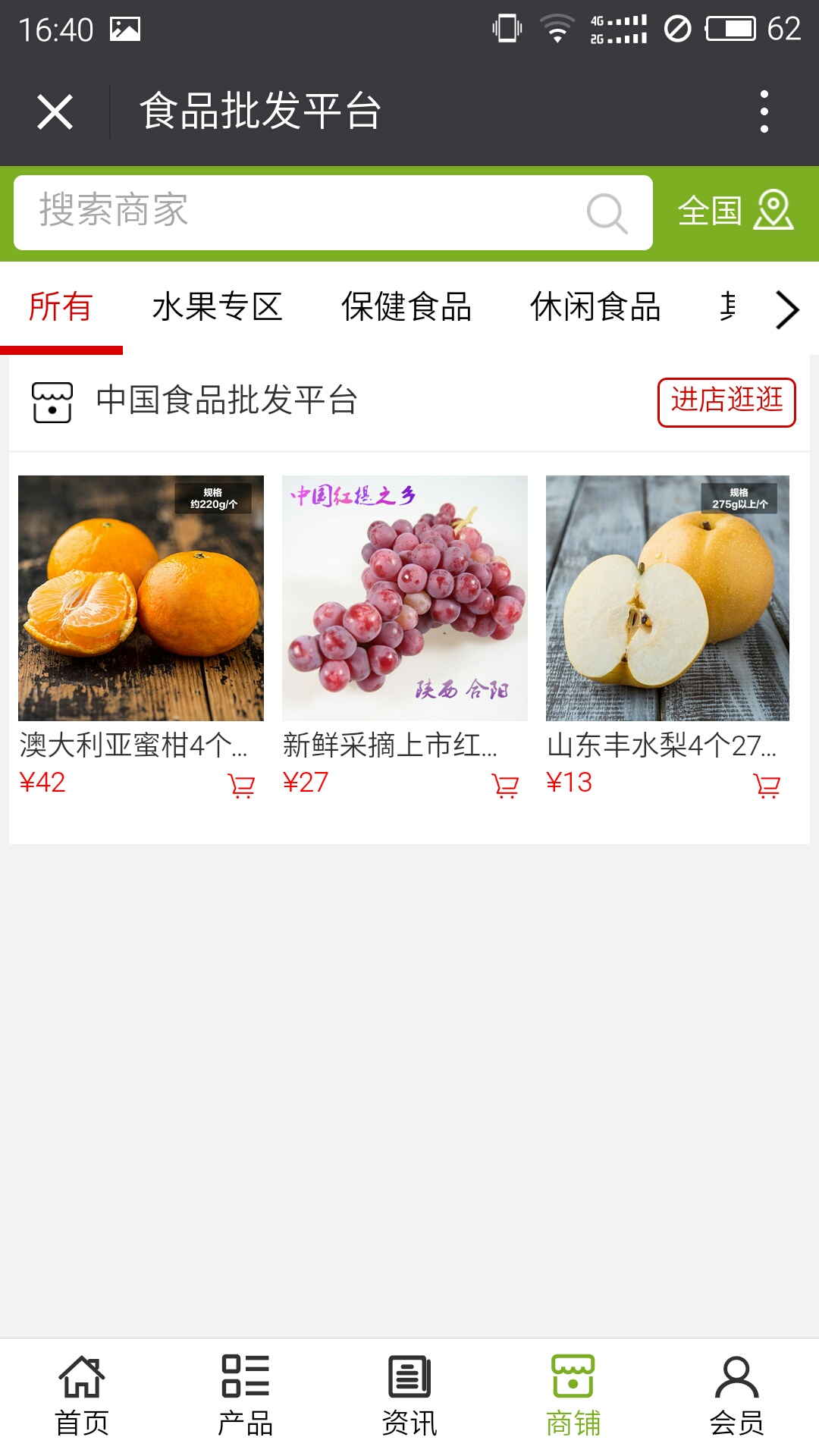Viewport: 819px width, 1456px height.
Task: Add the ¥27 red grapes to cart
Action: tap(505, 785)
